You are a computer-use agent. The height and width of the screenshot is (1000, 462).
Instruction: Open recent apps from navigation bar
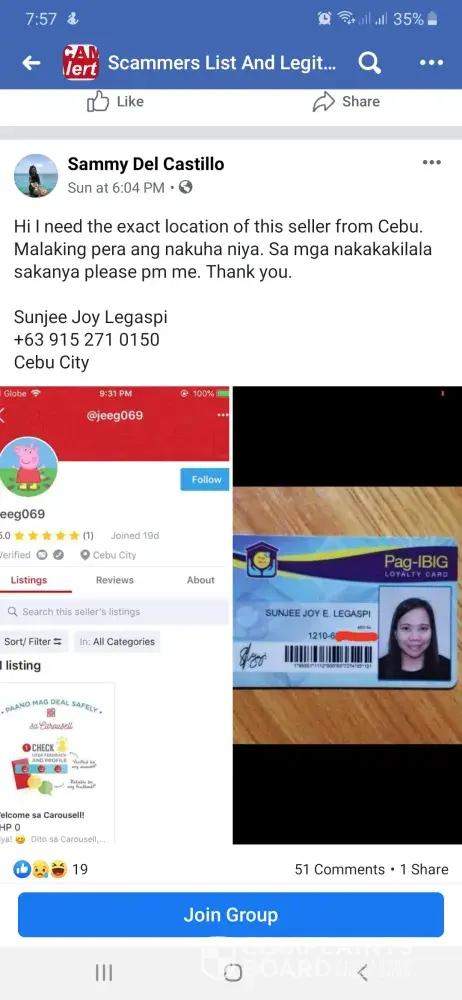[104, 973]
